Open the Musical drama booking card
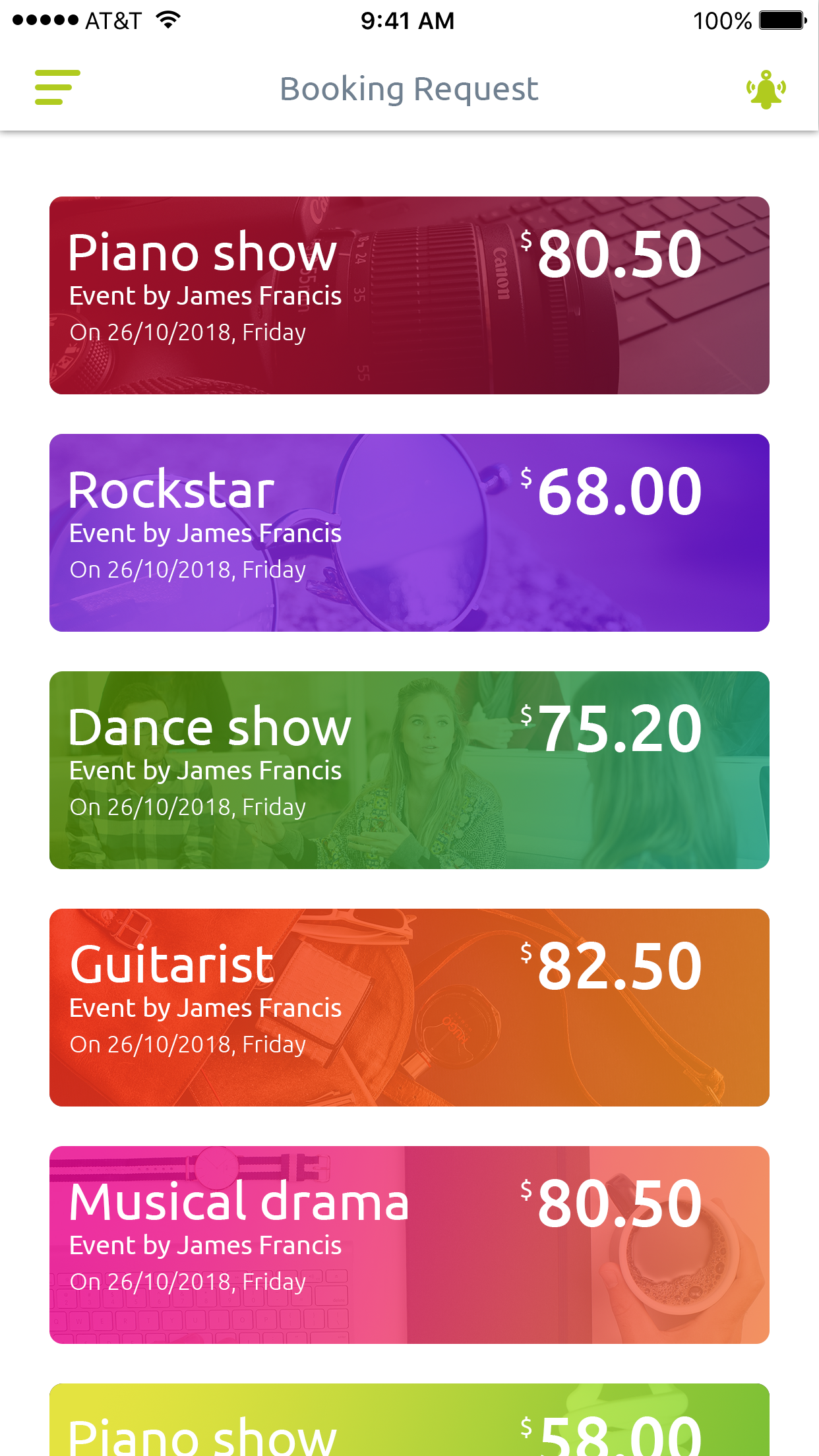 [409, 1245]
